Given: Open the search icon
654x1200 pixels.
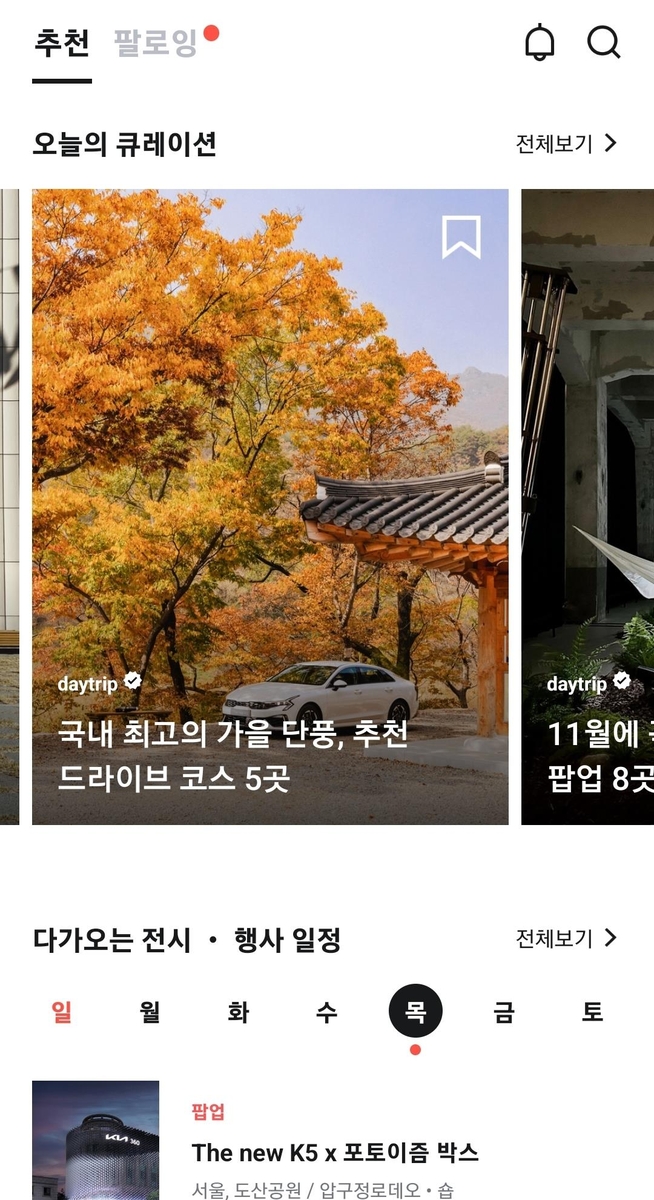Looking at the screenshot, I should pyautogui.click(x=603, y=43).
